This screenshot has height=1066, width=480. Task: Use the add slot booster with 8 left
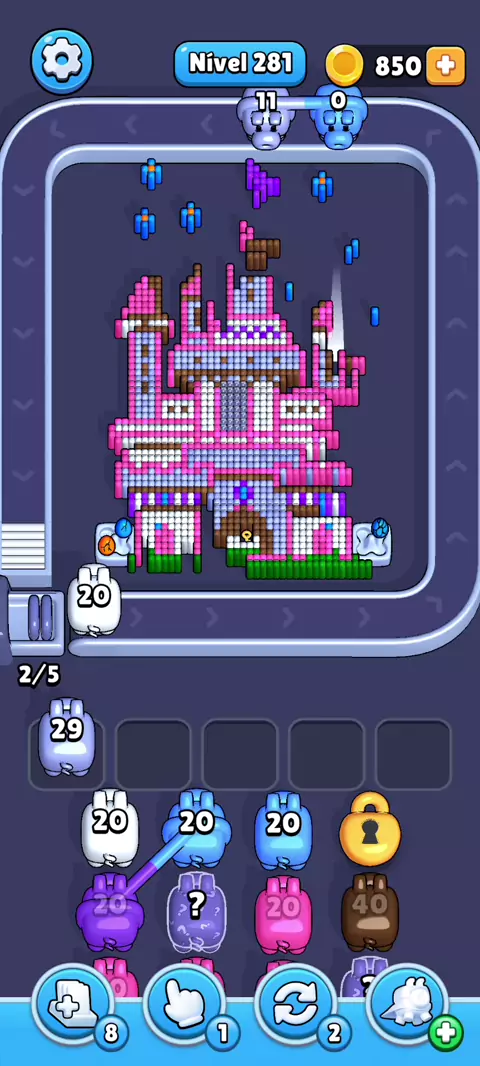(74, 1003)
